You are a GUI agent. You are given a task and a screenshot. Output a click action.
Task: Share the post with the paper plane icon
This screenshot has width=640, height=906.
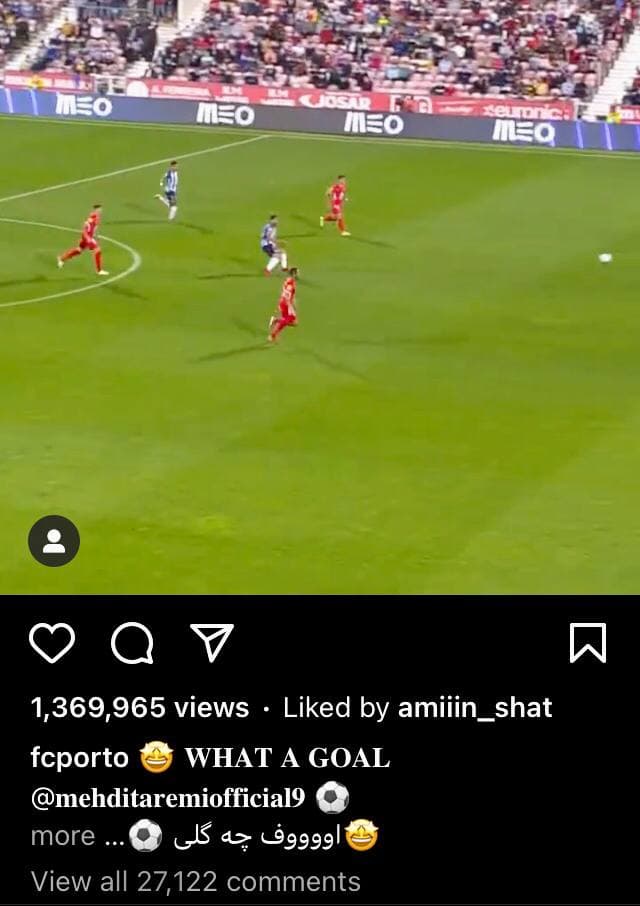tap(211, 642)
